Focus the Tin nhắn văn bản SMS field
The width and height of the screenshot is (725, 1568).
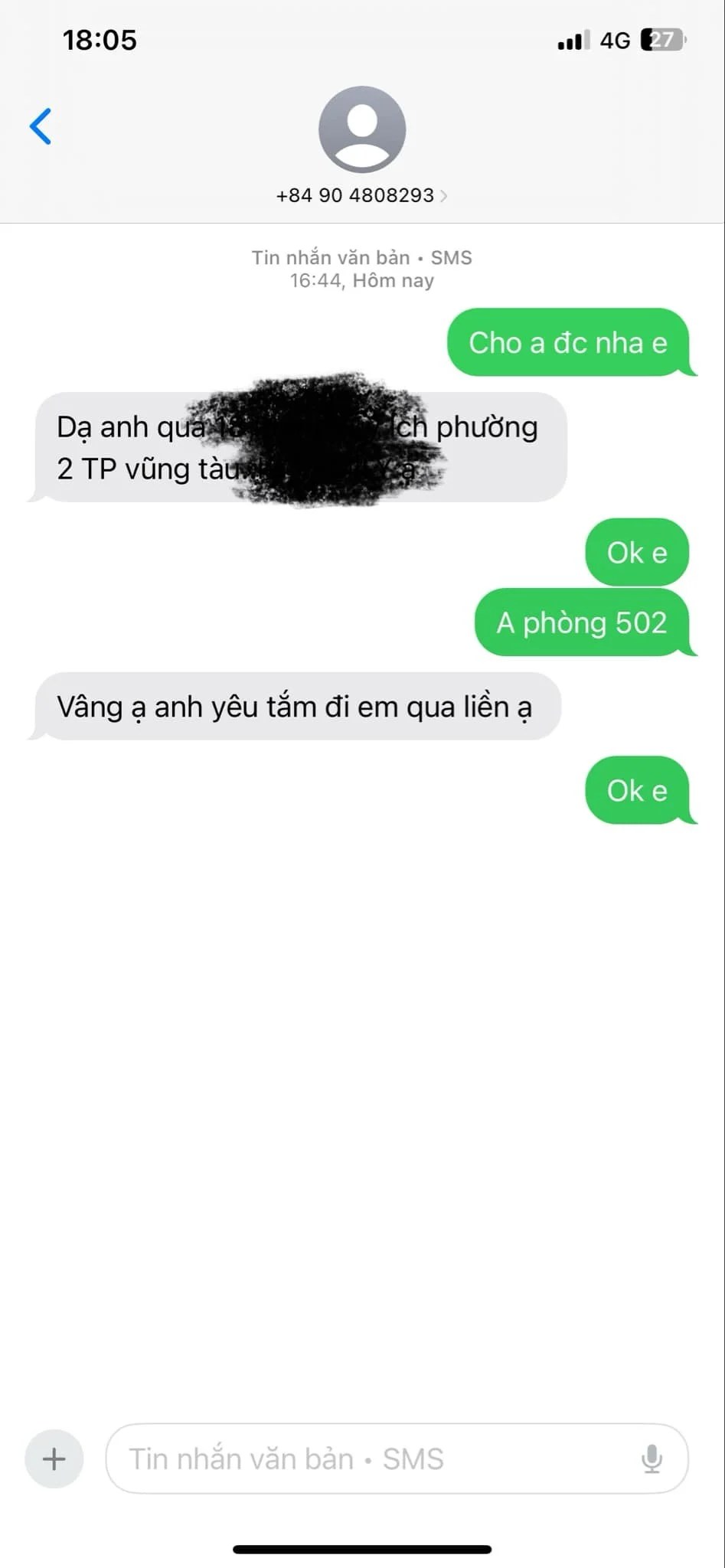click(397, 1459)
